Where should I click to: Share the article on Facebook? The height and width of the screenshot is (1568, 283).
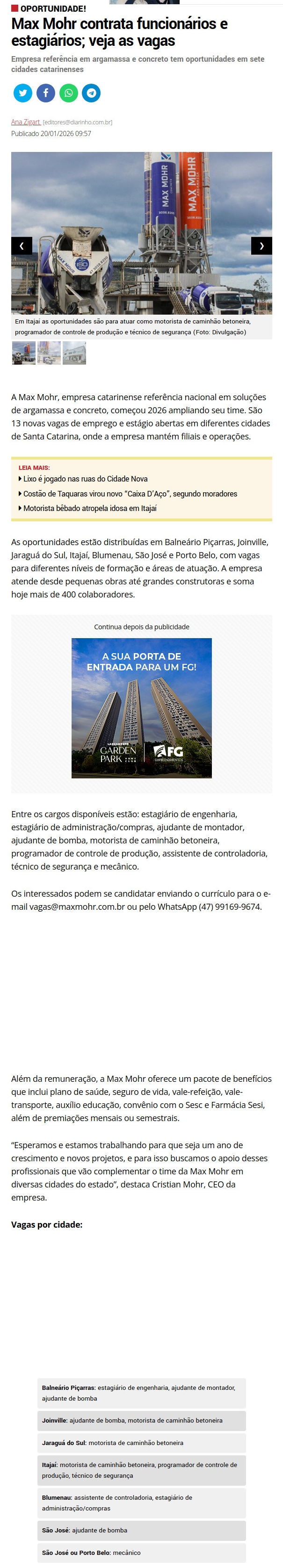pyautogui.click(x=46, y=93)
